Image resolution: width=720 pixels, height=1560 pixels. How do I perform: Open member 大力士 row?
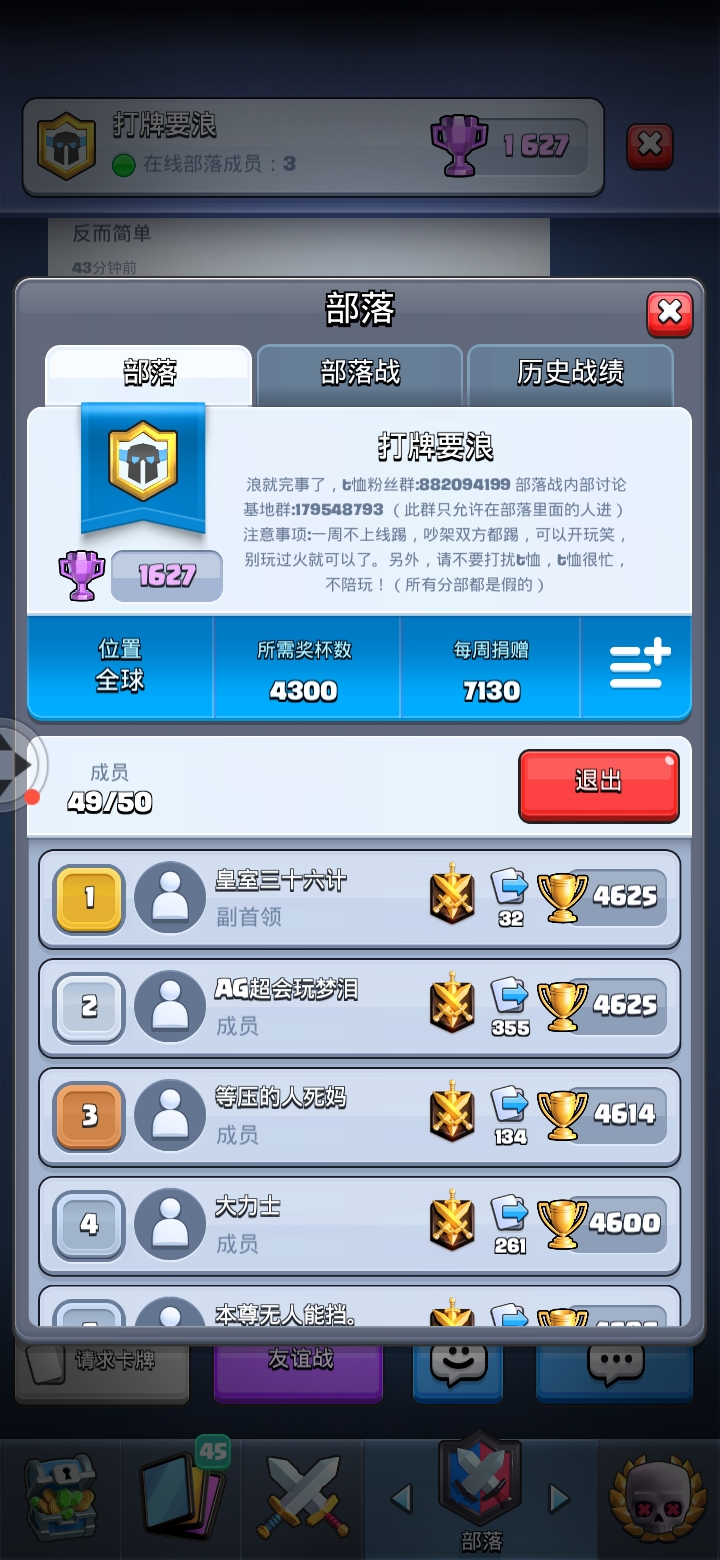coord(360,1225)
